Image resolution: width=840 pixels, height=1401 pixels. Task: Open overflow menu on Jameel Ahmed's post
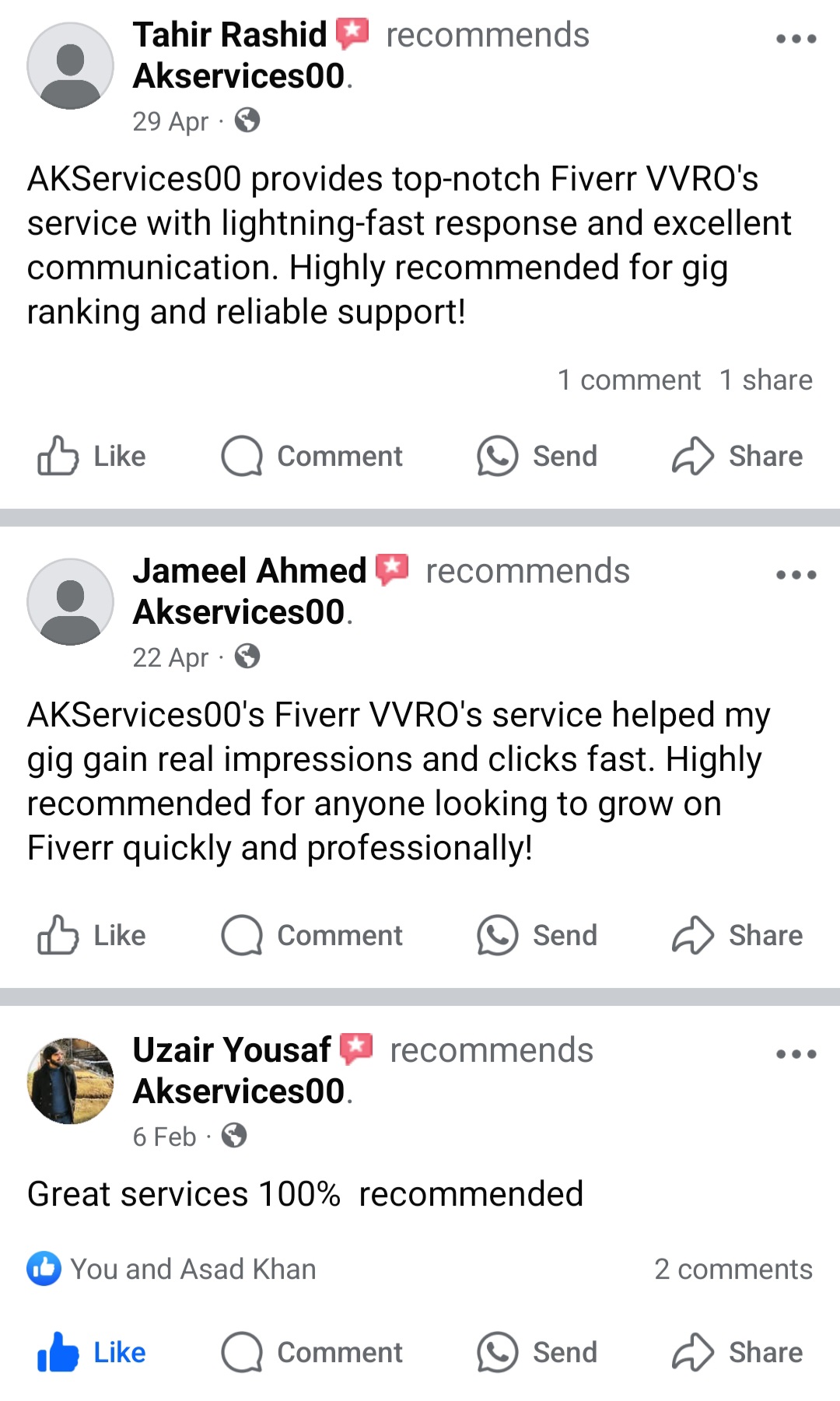click(796, 576)
